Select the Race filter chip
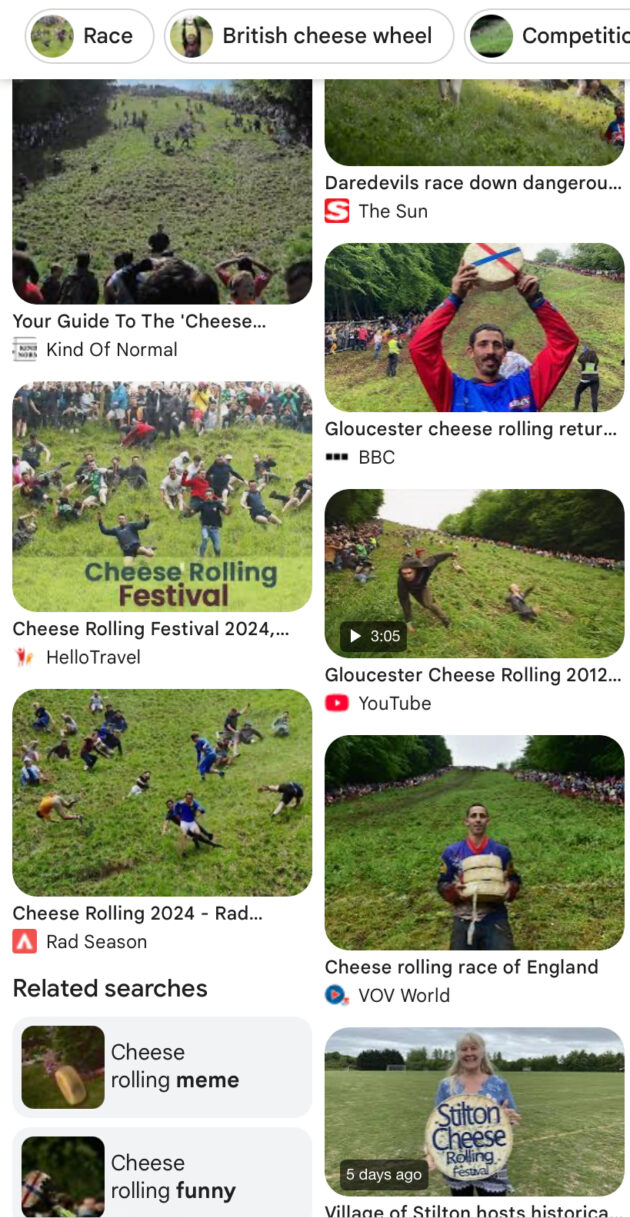The image size is (630, 1218). pos(89,36)
